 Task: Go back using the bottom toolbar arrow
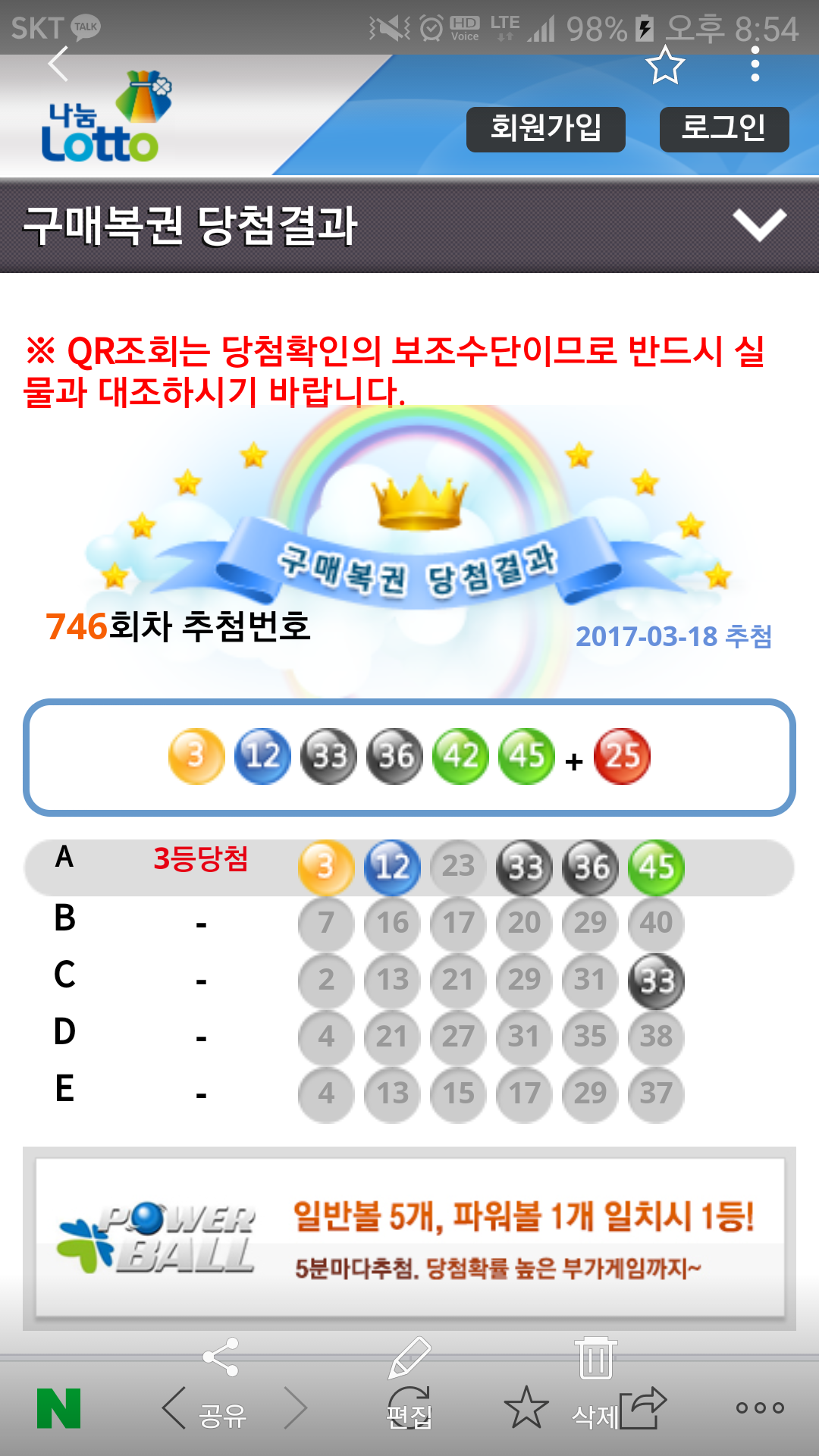coord(174,1408)
